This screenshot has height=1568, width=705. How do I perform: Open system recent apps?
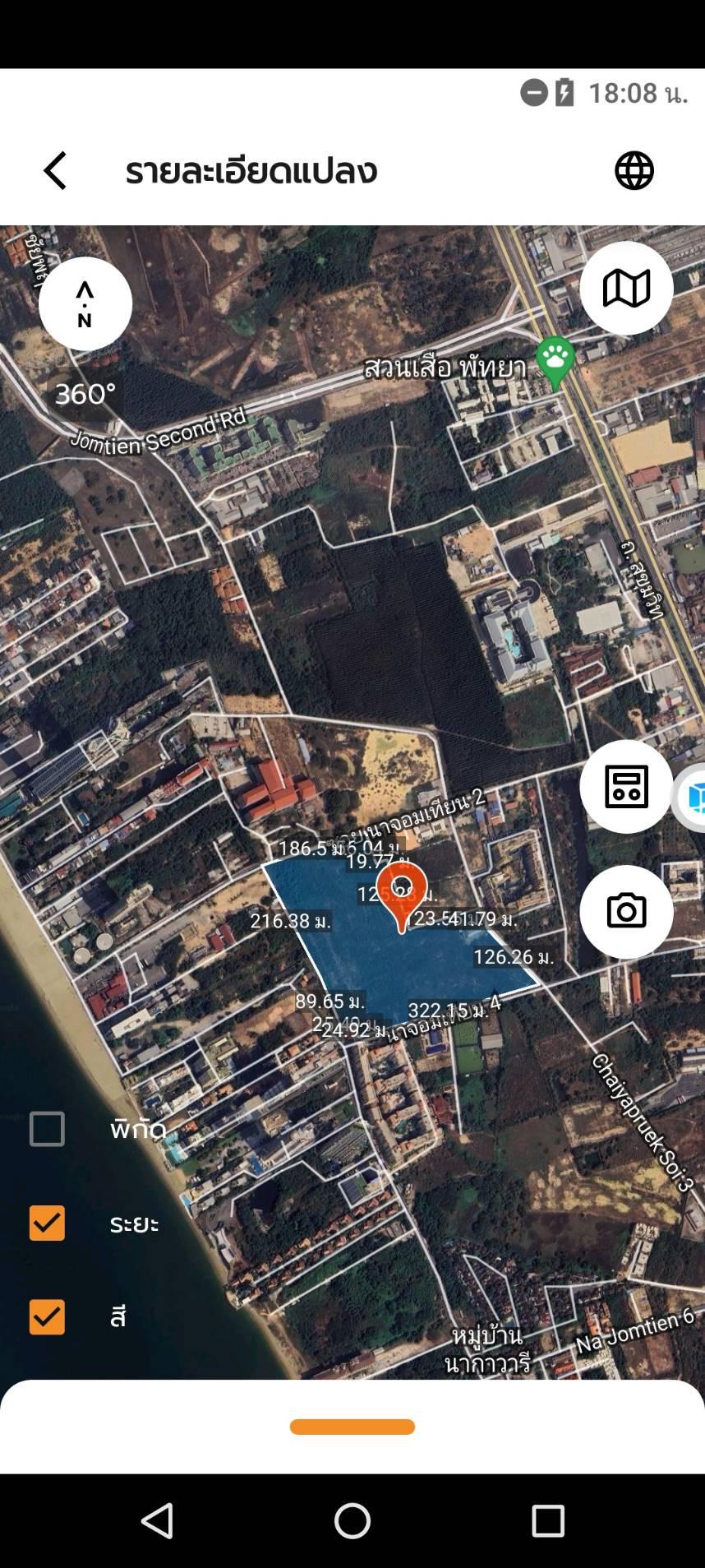[x=548, y=1521]
